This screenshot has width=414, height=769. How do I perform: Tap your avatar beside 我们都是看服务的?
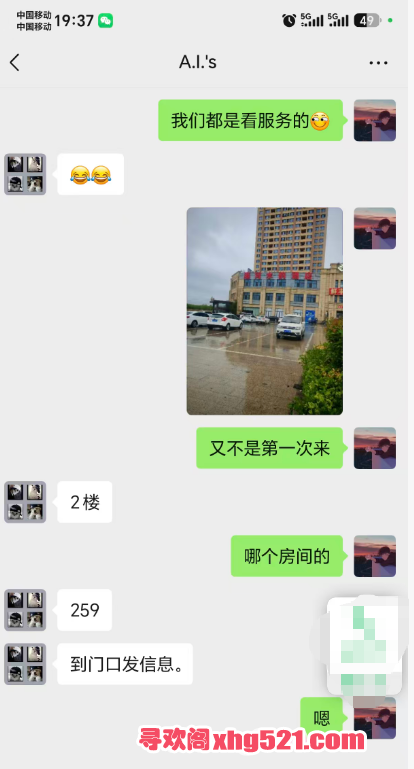pos(375,120)
